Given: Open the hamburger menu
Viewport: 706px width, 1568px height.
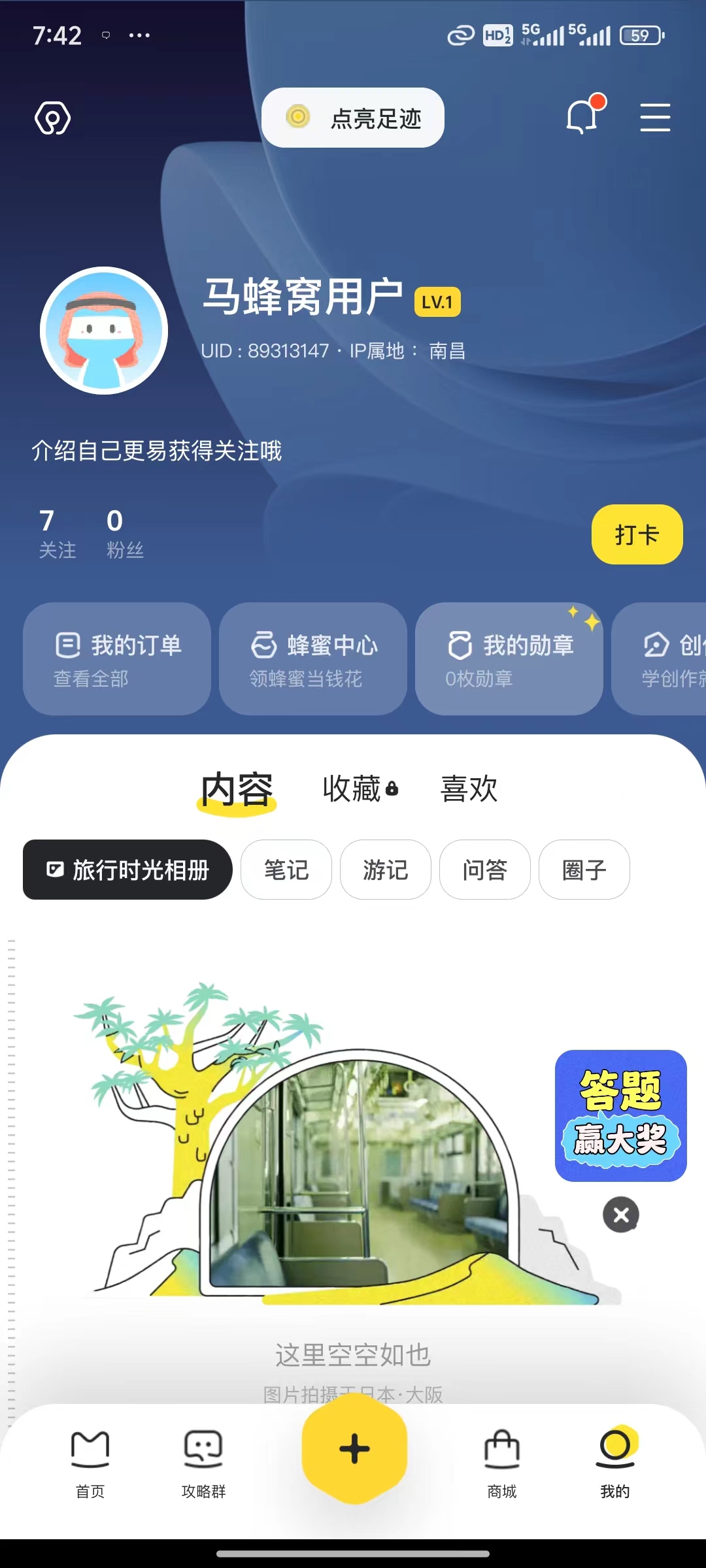Looking at the screenshot, I should coord(654,118).
